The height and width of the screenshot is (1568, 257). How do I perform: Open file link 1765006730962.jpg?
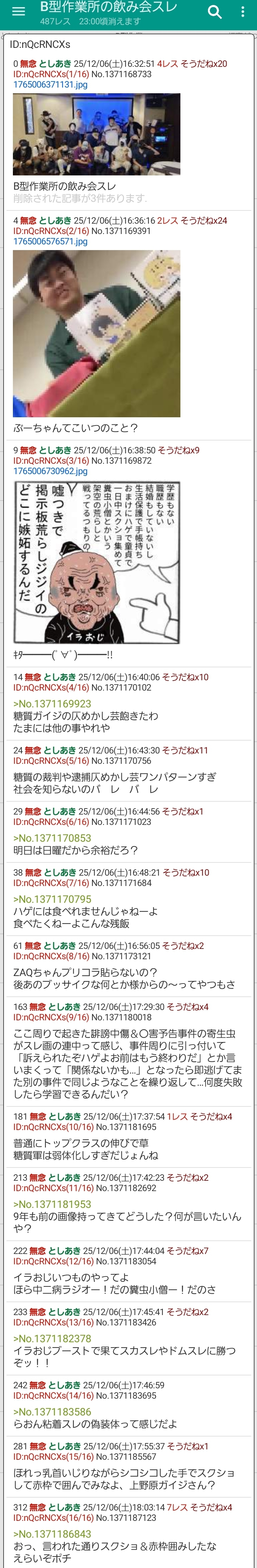pyautogui.click(x=50, y=471)
